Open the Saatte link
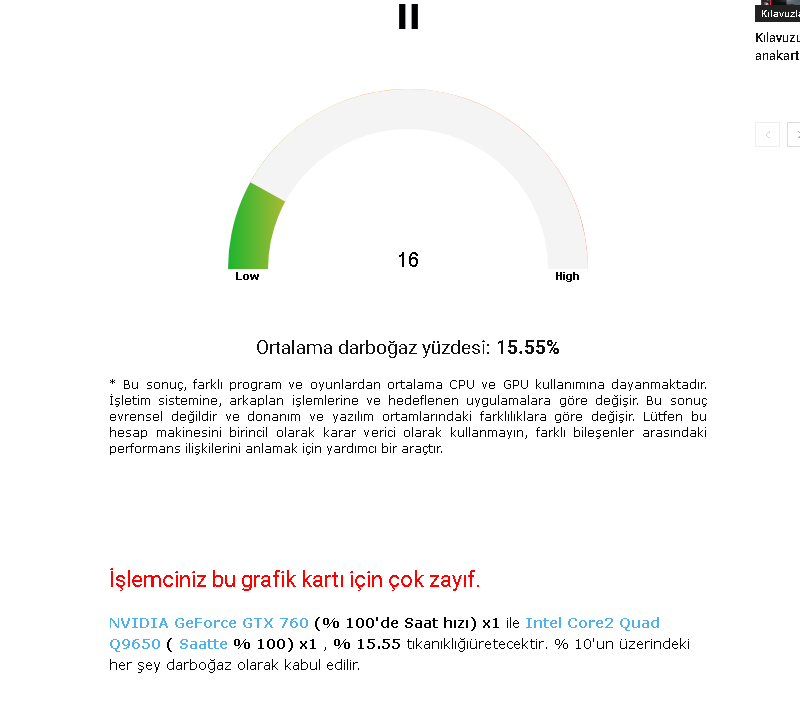 click(x=203, y=644)
